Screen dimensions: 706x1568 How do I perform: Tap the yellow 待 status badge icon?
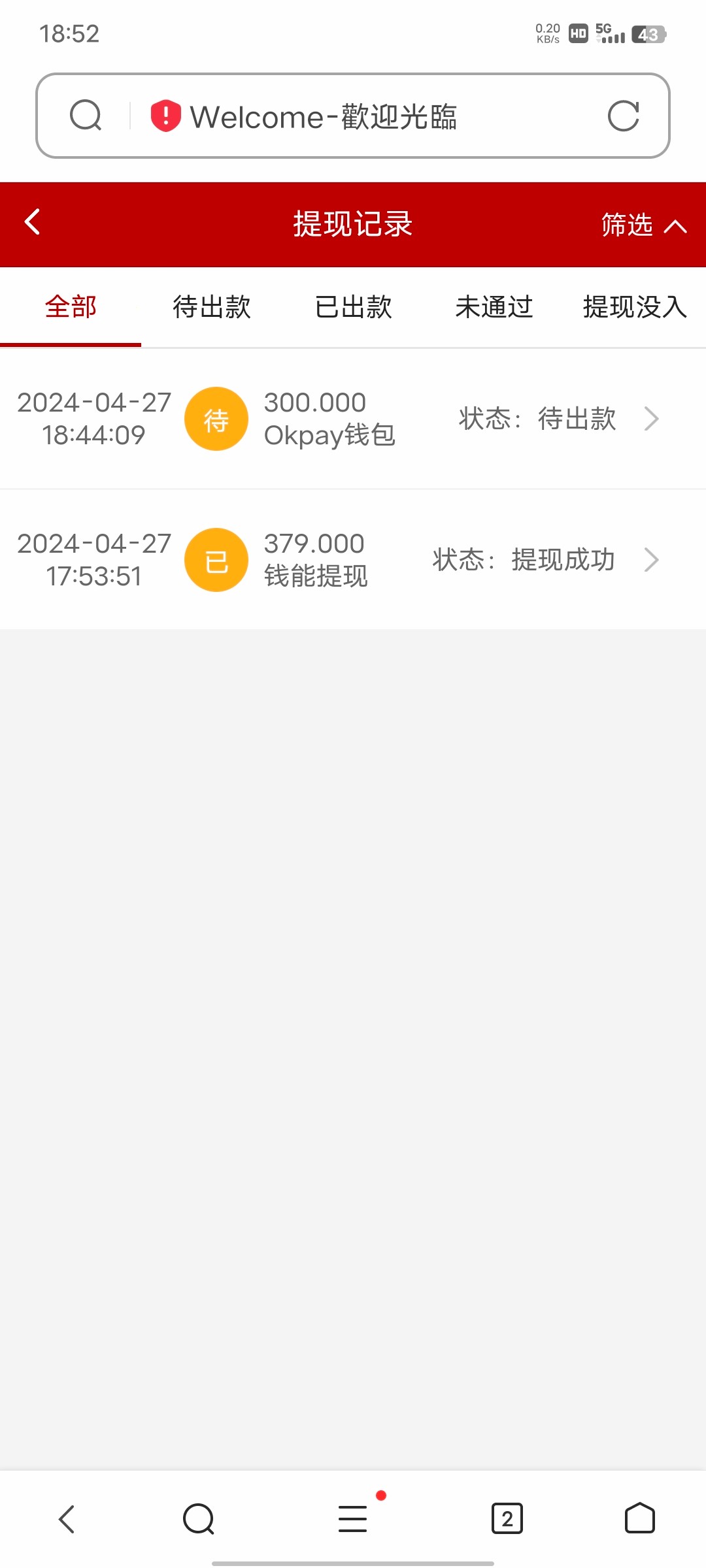pos(216,418)
